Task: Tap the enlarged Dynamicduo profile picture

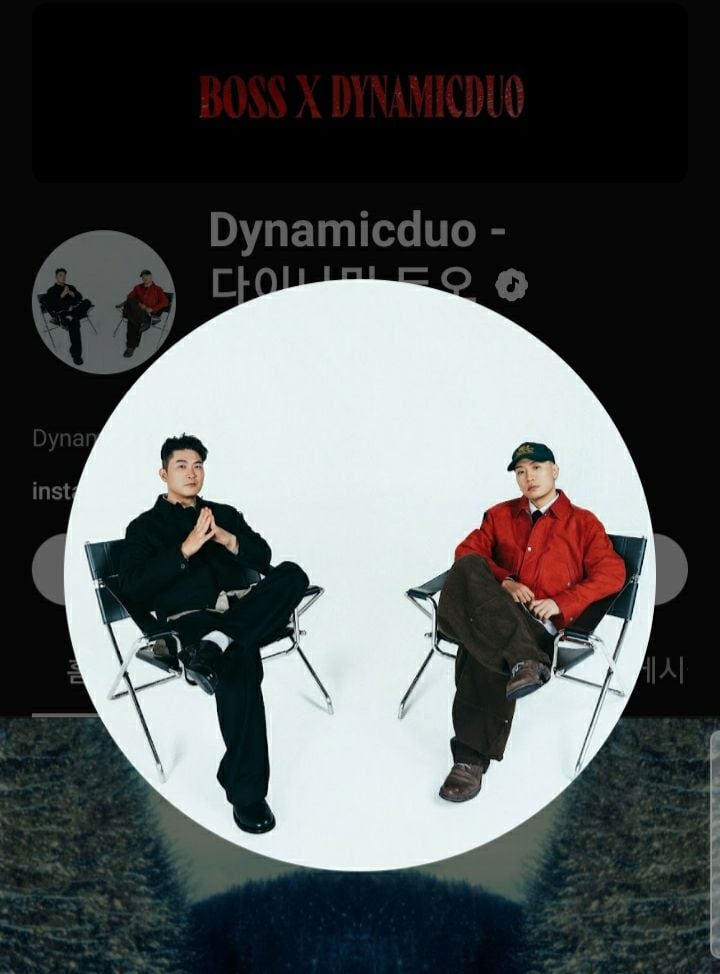Action: pyautogui.click(x=360, y=574)
